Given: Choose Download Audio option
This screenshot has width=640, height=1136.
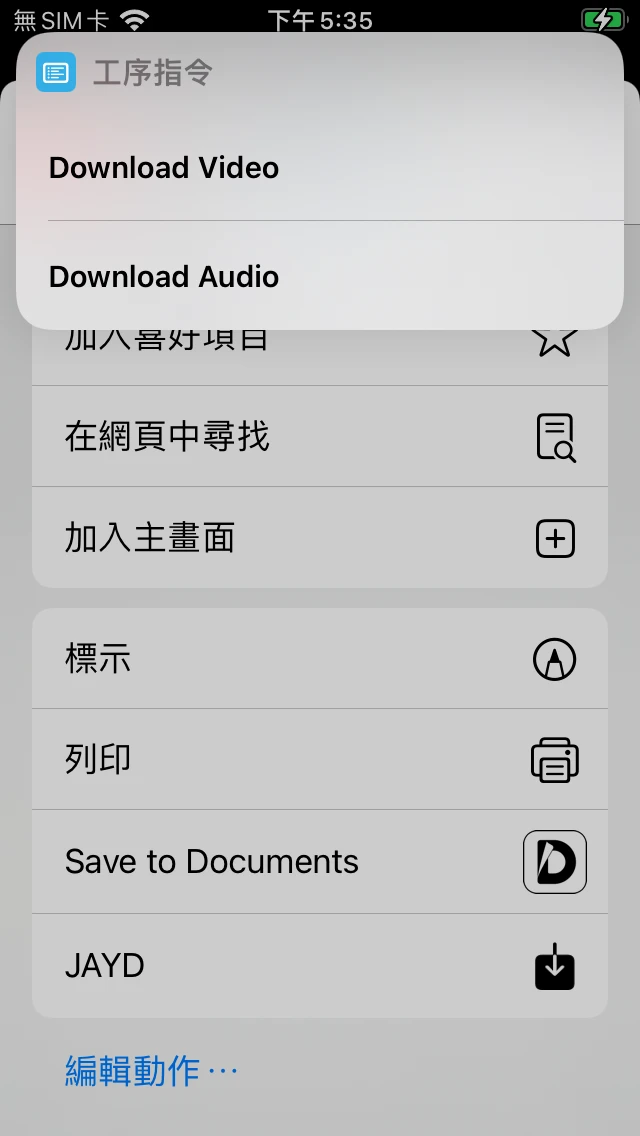Looking at the screenshot, I should (320, 277).
